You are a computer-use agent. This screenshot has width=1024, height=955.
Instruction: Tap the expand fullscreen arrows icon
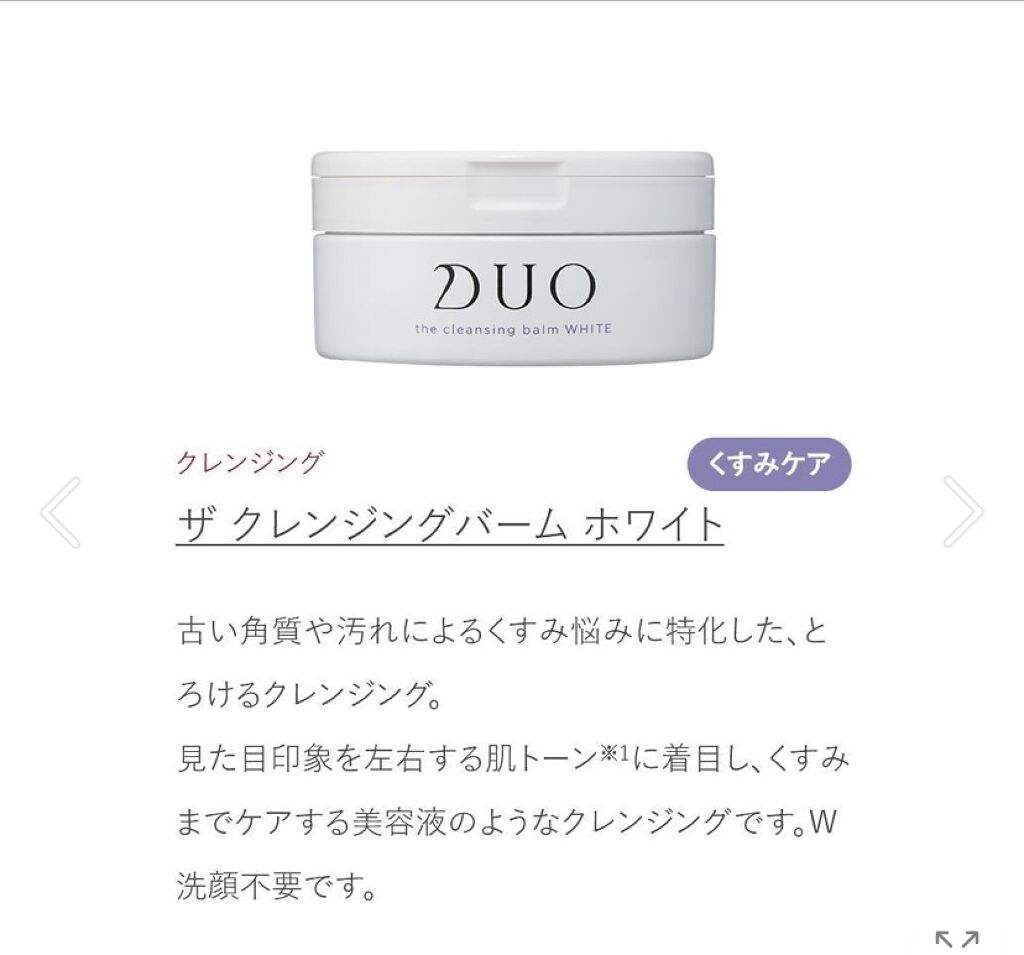click(x=957, y=939)
